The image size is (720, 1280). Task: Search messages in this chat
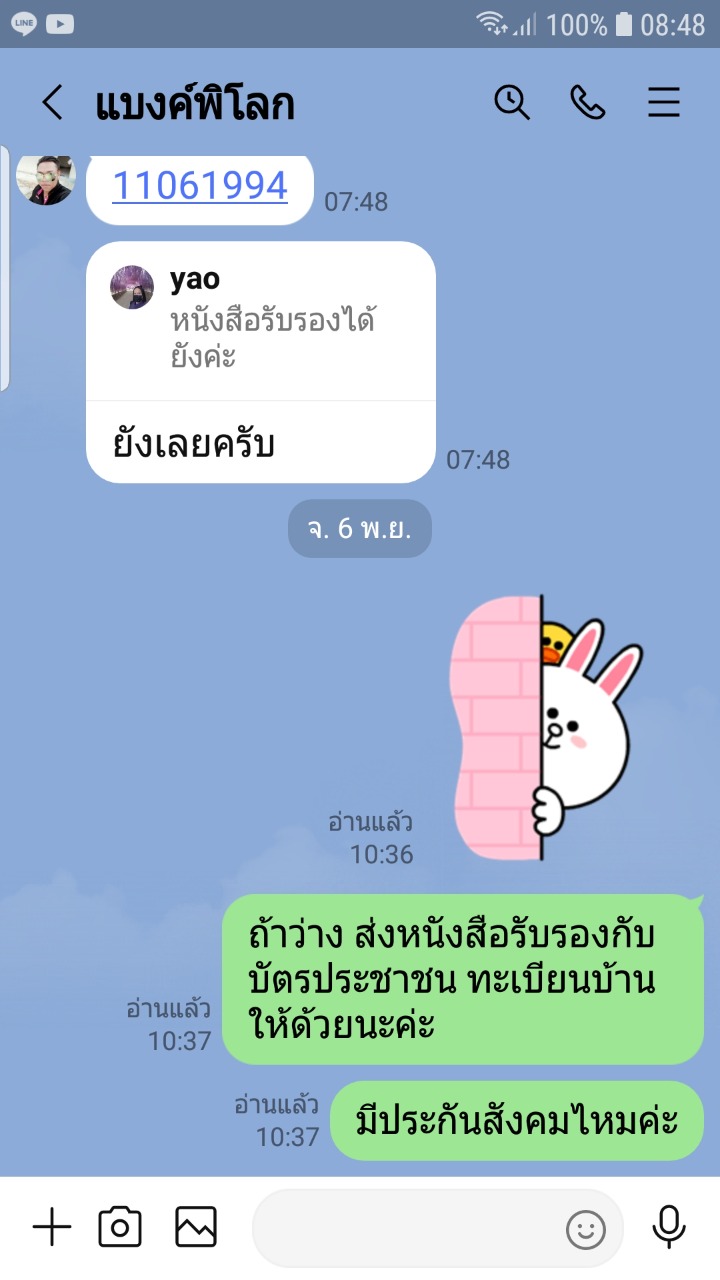(x=512, y=103)
